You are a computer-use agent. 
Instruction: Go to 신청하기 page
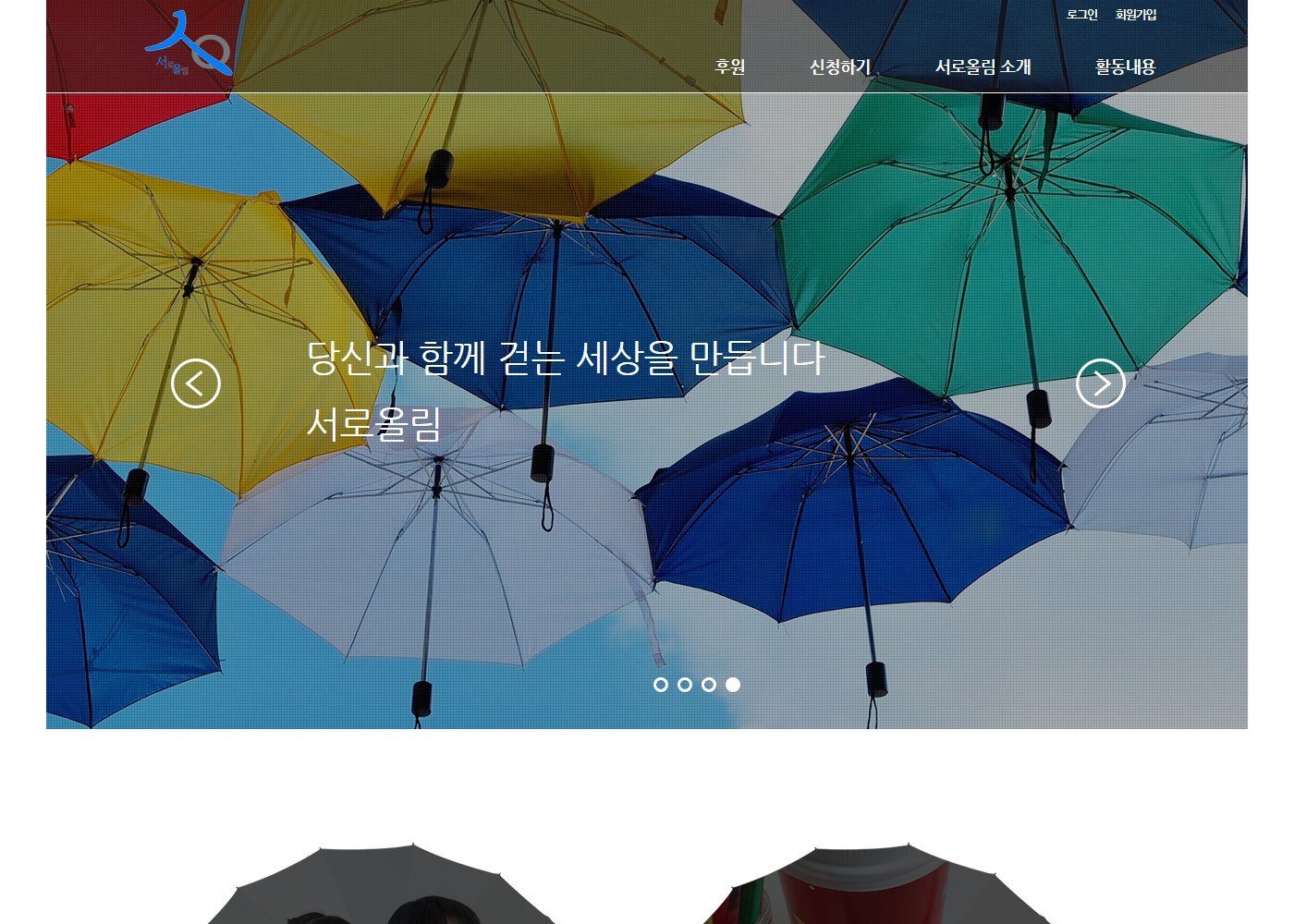point(840,67)
